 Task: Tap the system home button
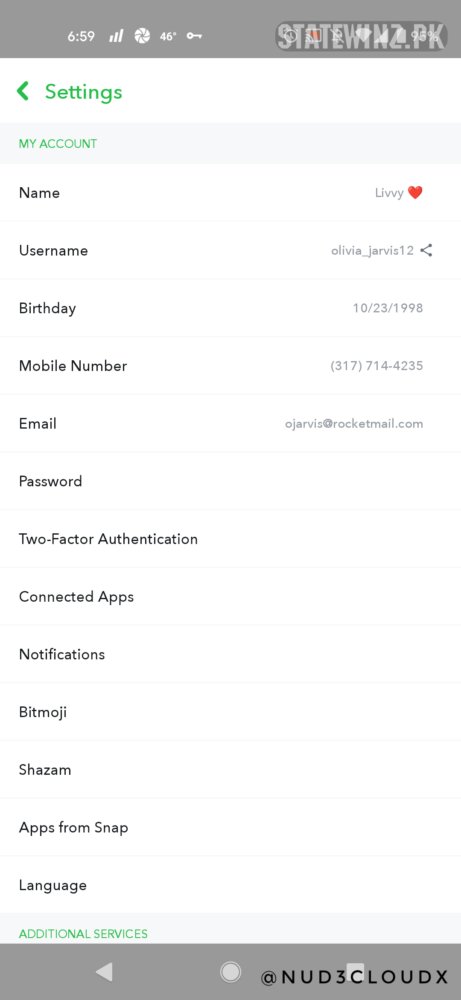[x=230, y=972]
